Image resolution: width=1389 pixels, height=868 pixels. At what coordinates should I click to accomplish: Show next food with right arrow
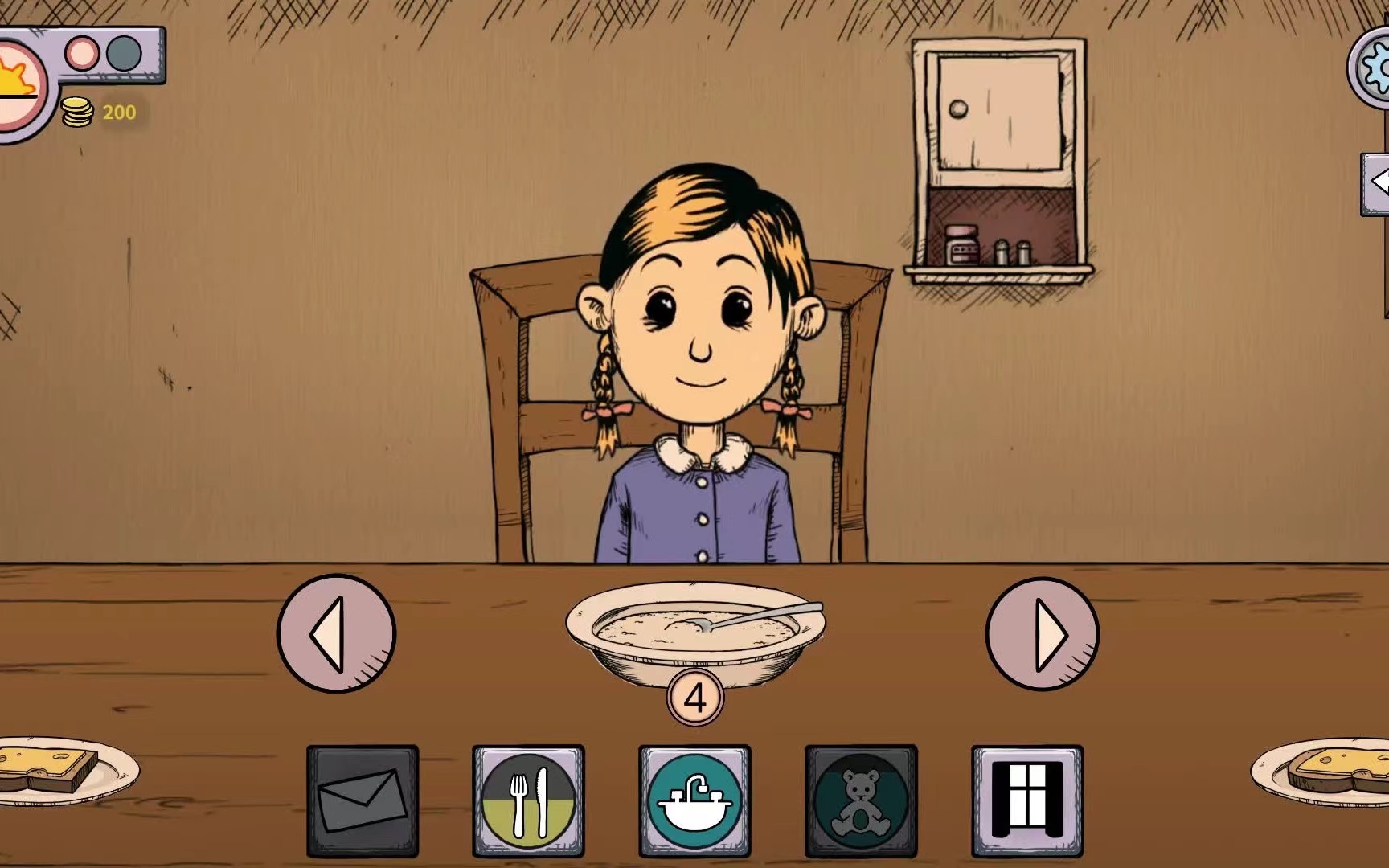[1042, 633]
